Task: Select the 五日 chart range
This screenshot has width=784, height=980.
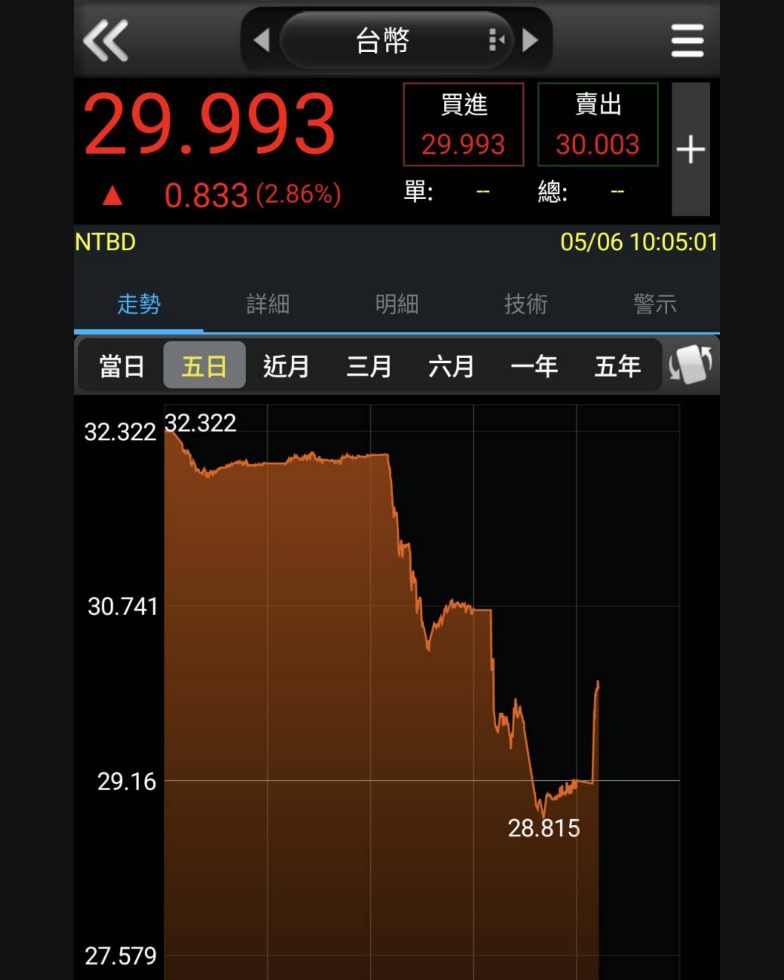Action: (x=204, y=366)
